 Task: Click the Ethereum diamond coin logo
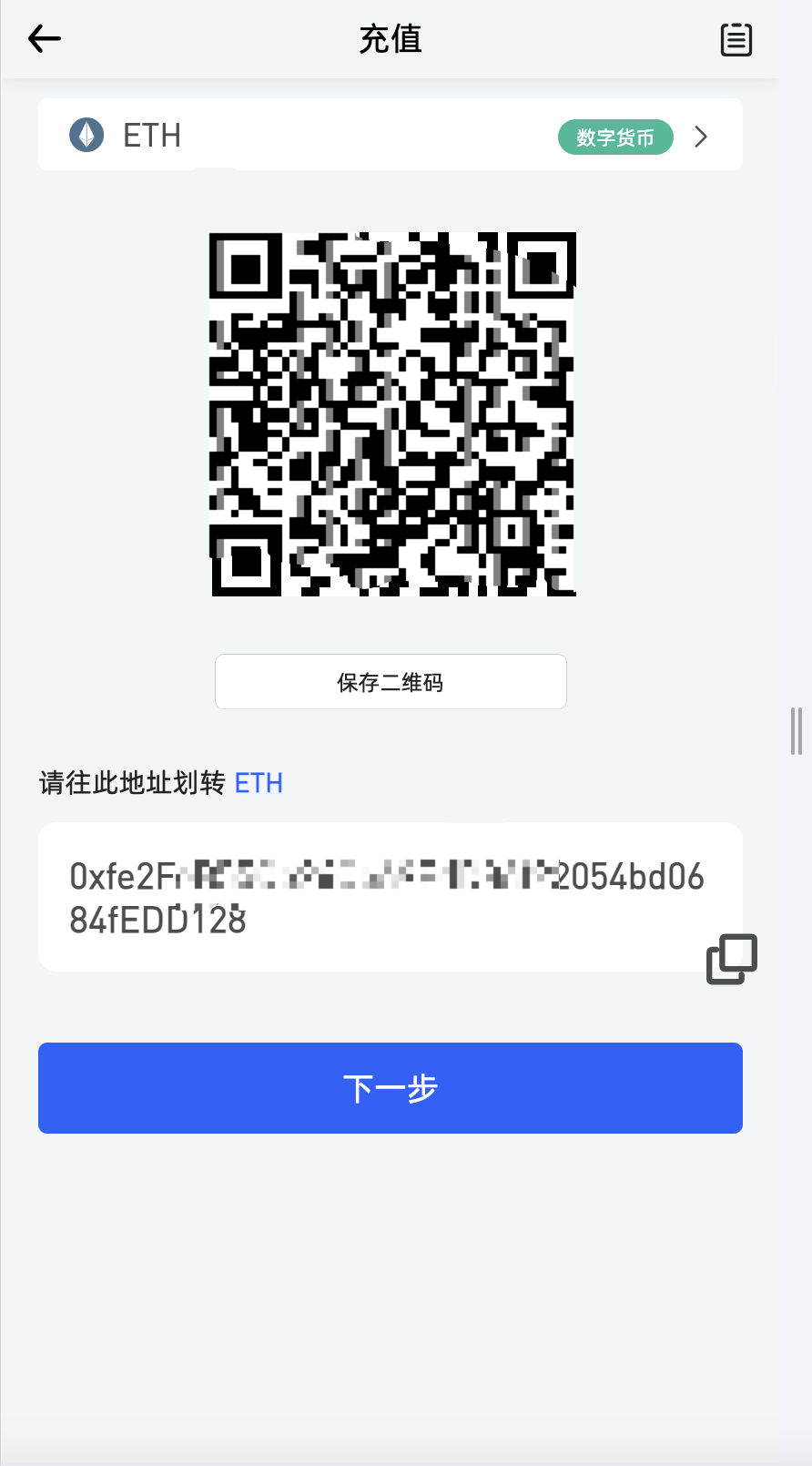pyautogui.click(x=86, y=135)
